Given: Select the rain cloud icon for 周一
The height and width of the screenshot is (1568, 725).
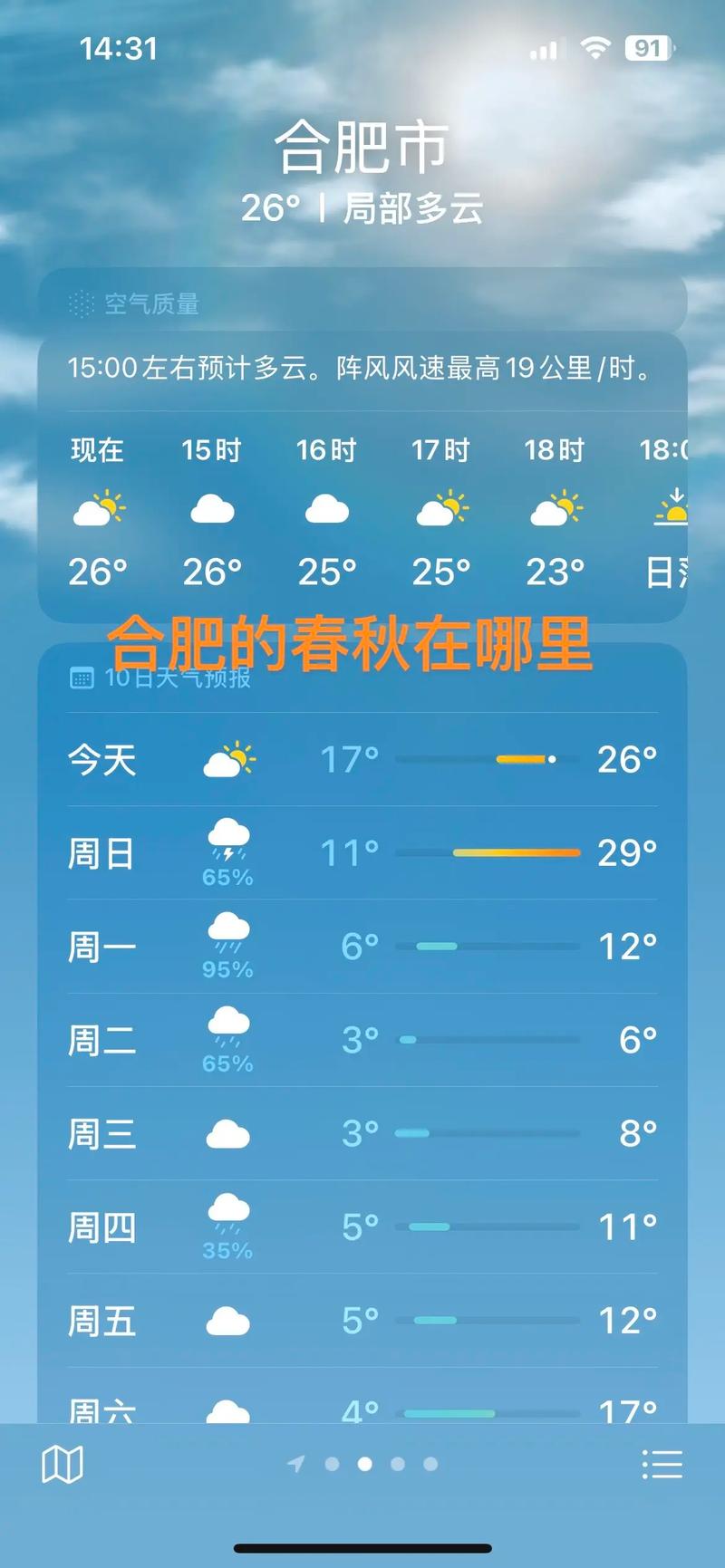Looking at the screenshot, I should tap(229, 933).
